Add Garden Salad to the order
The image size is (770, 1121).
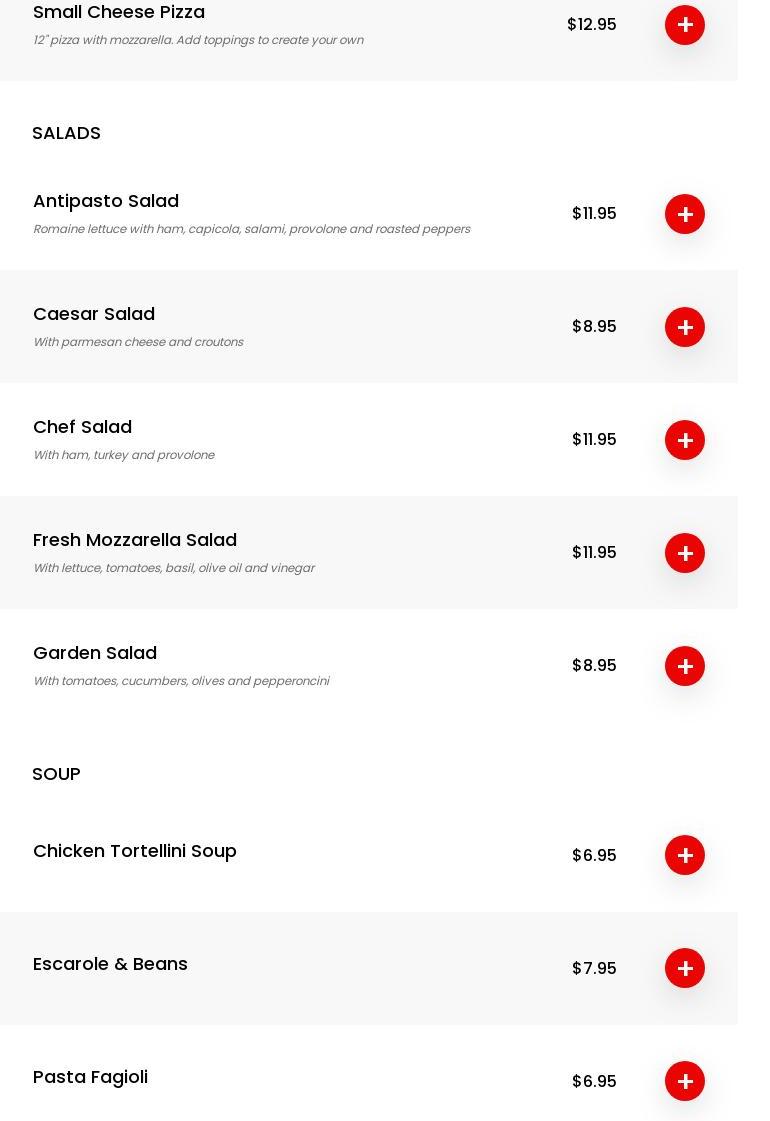(x=685, y=666)
